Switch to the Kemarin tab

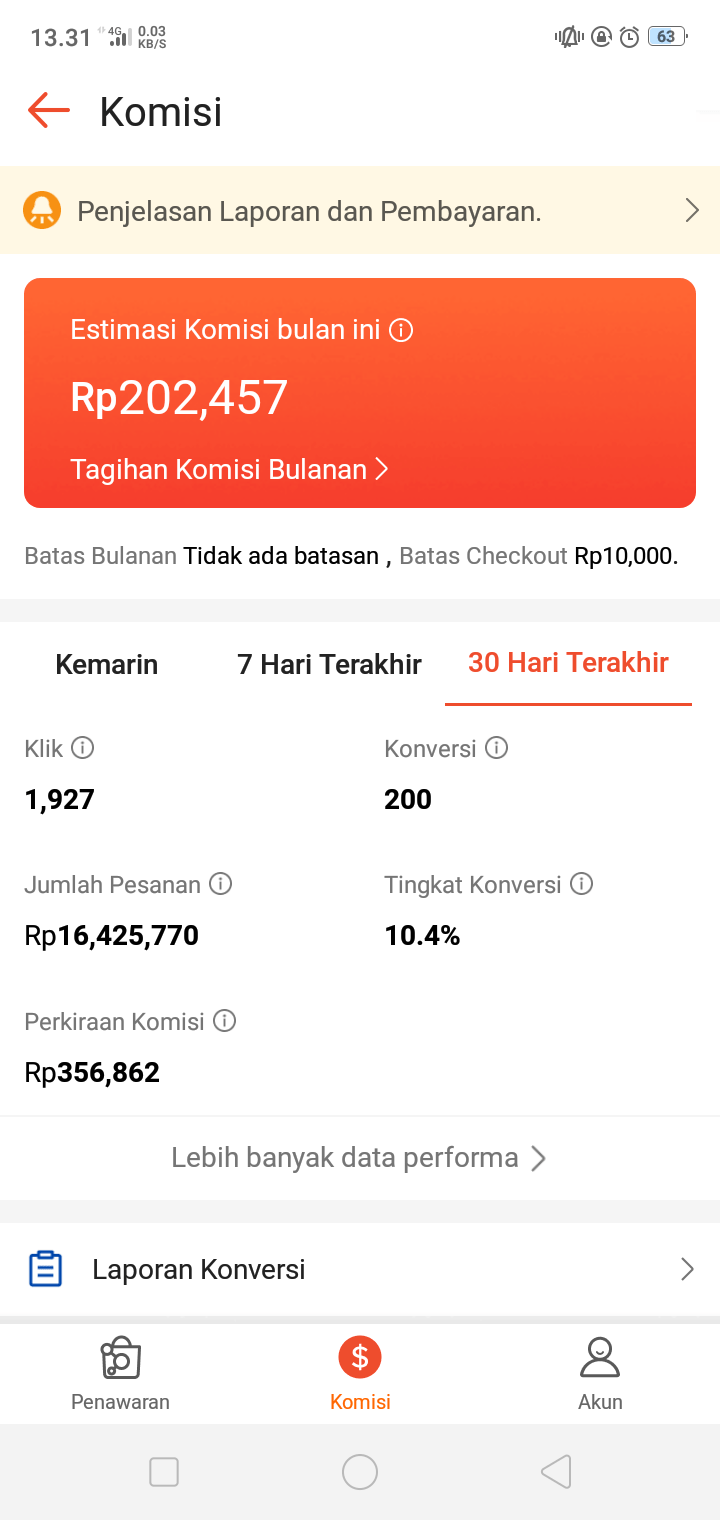tap(107, 664)
